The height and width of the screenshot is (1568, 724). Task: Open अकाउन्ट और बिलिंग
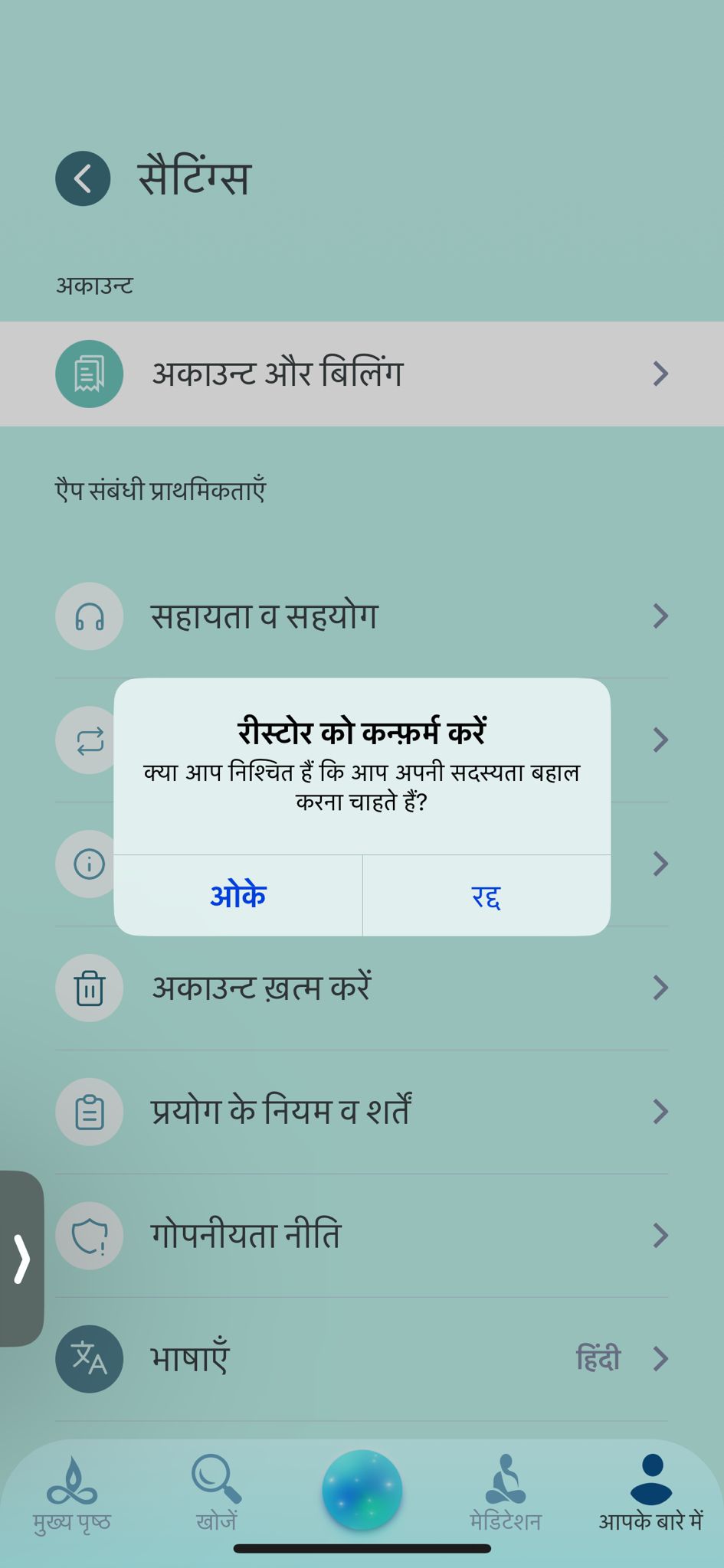pyautogui.click(x=362, y=374)
